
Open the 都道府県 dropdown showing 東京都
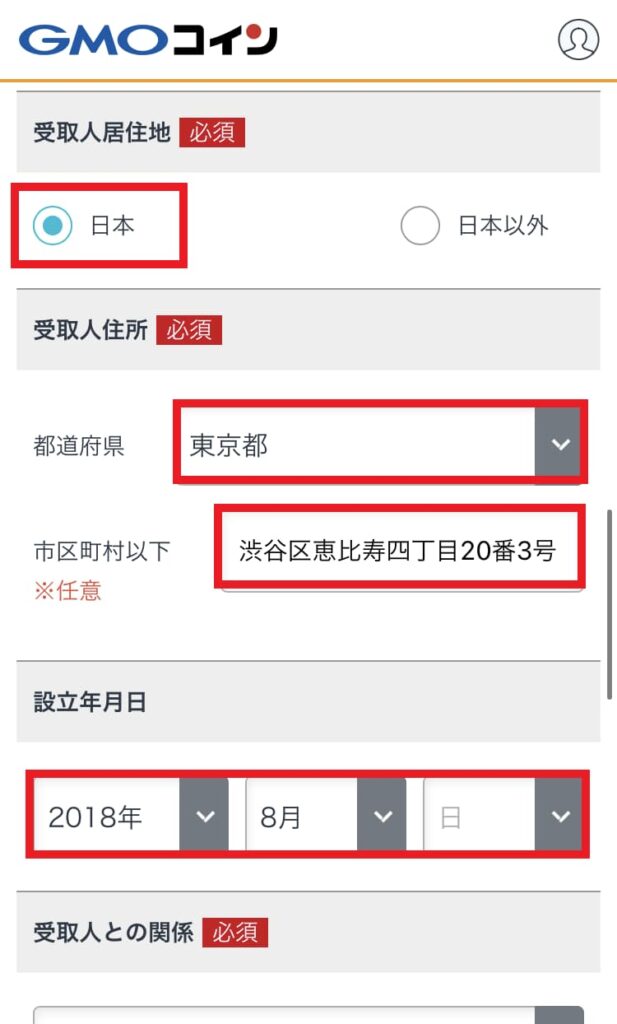coord(380,445)
